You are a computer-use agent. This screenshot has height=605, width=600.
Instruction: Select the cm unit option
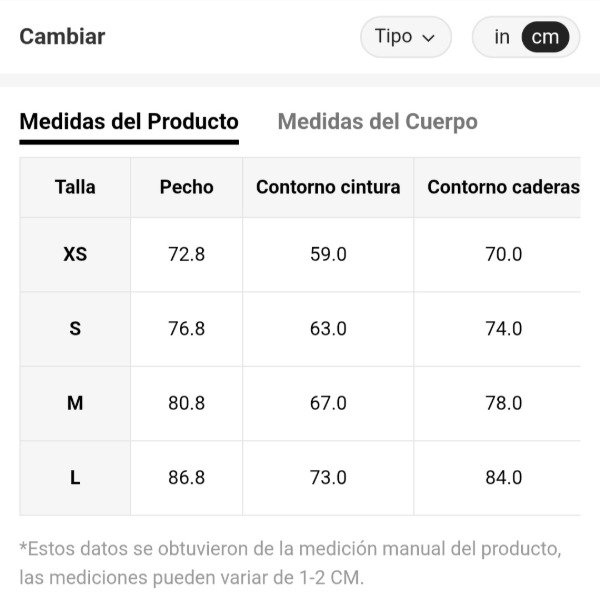545,37
